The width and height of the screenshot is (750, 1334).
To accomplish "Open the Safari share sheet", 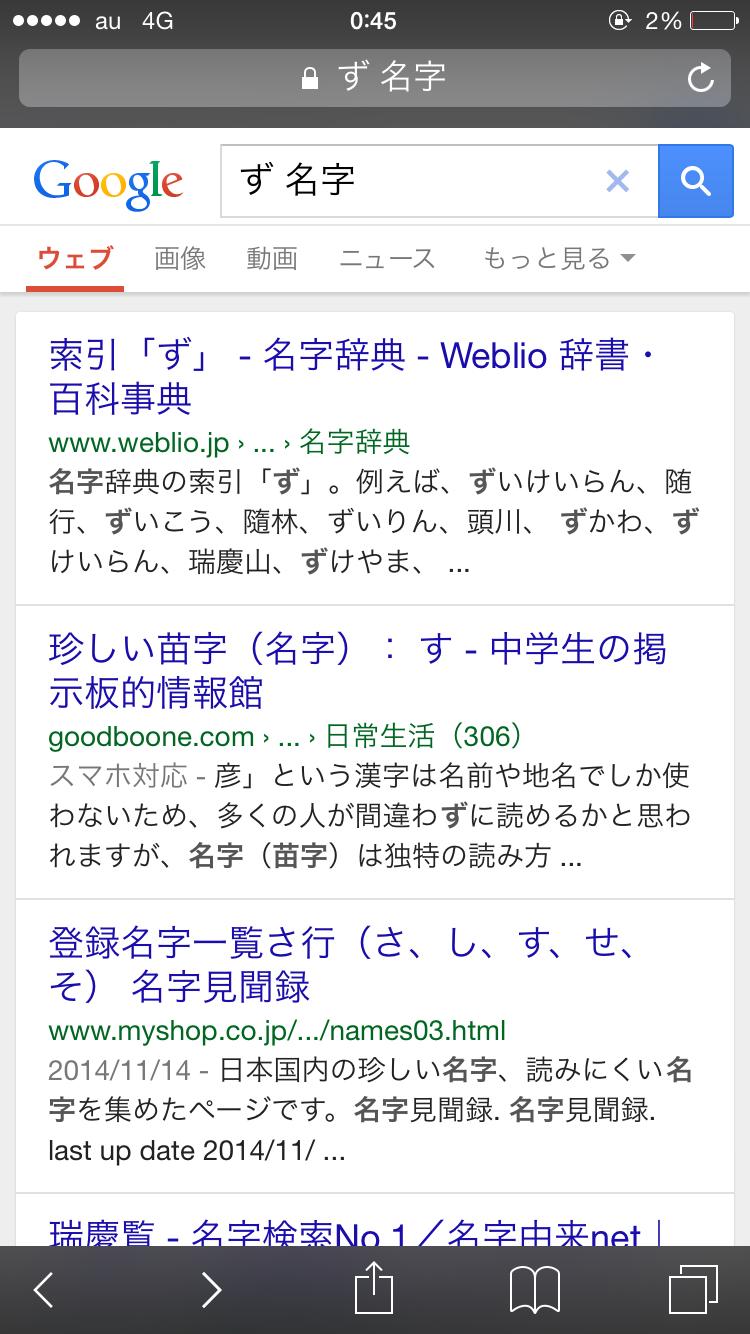I will point(375,1290).
